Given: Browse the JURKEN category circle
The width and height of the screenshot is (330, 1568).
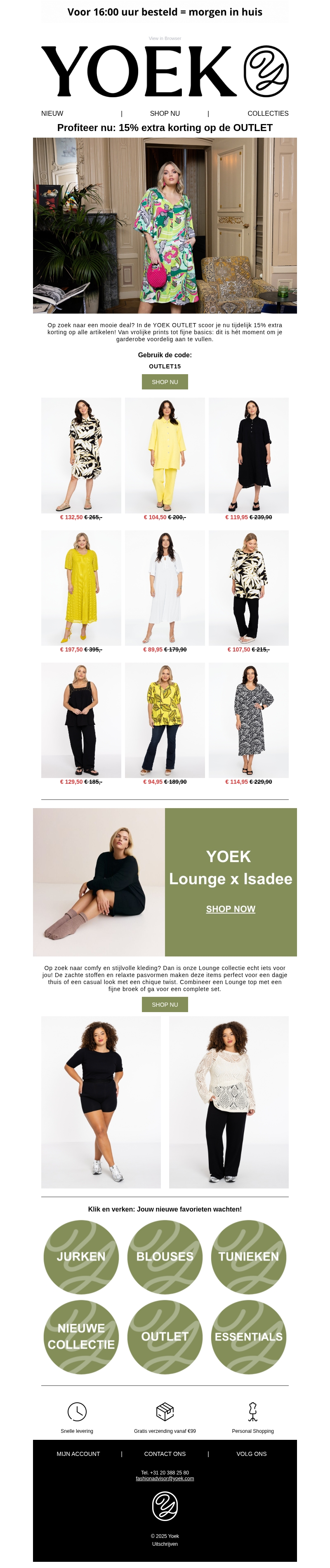Looking at the screenshot, I should (x=81, y=1256).
